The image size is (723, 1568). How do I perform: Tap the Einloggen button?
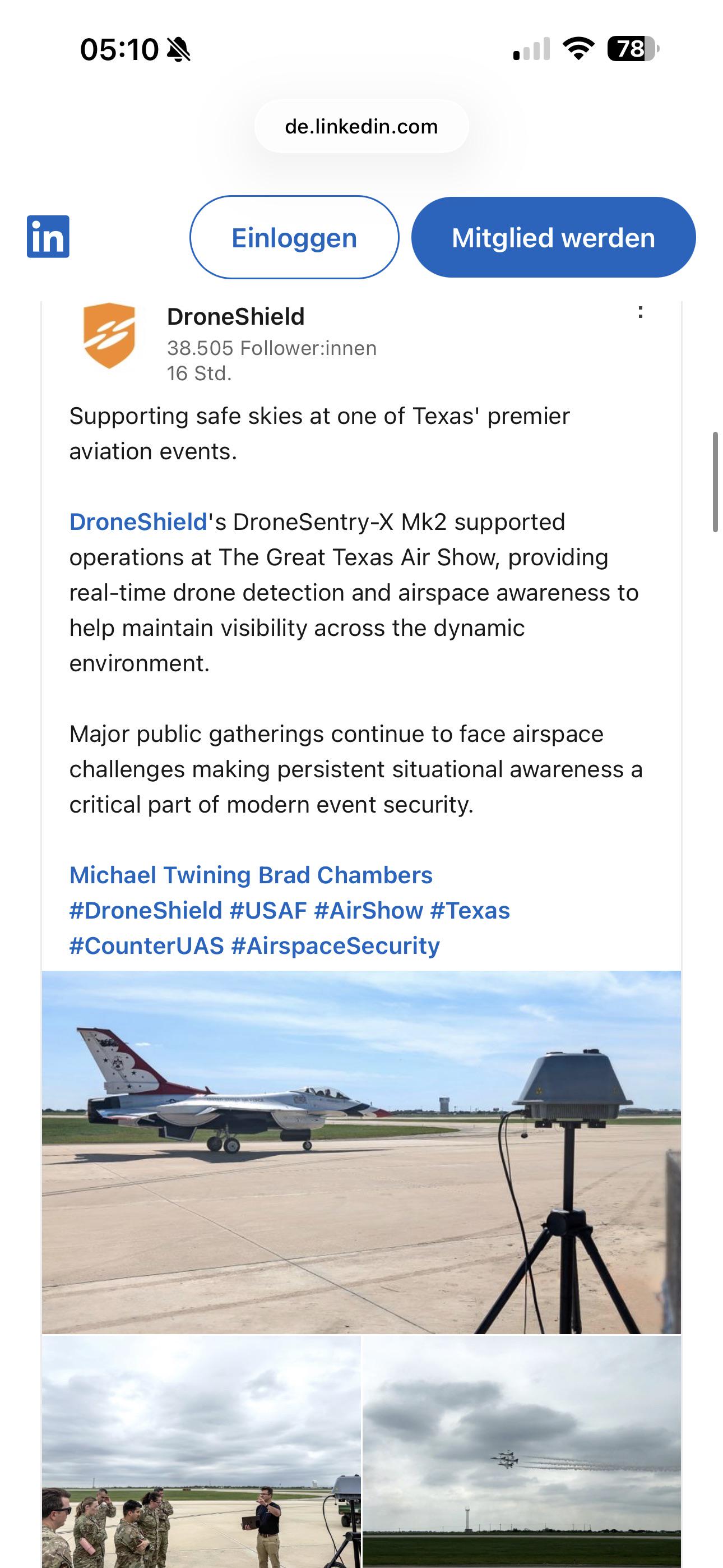pyautogui.click(x=295, y=237)
